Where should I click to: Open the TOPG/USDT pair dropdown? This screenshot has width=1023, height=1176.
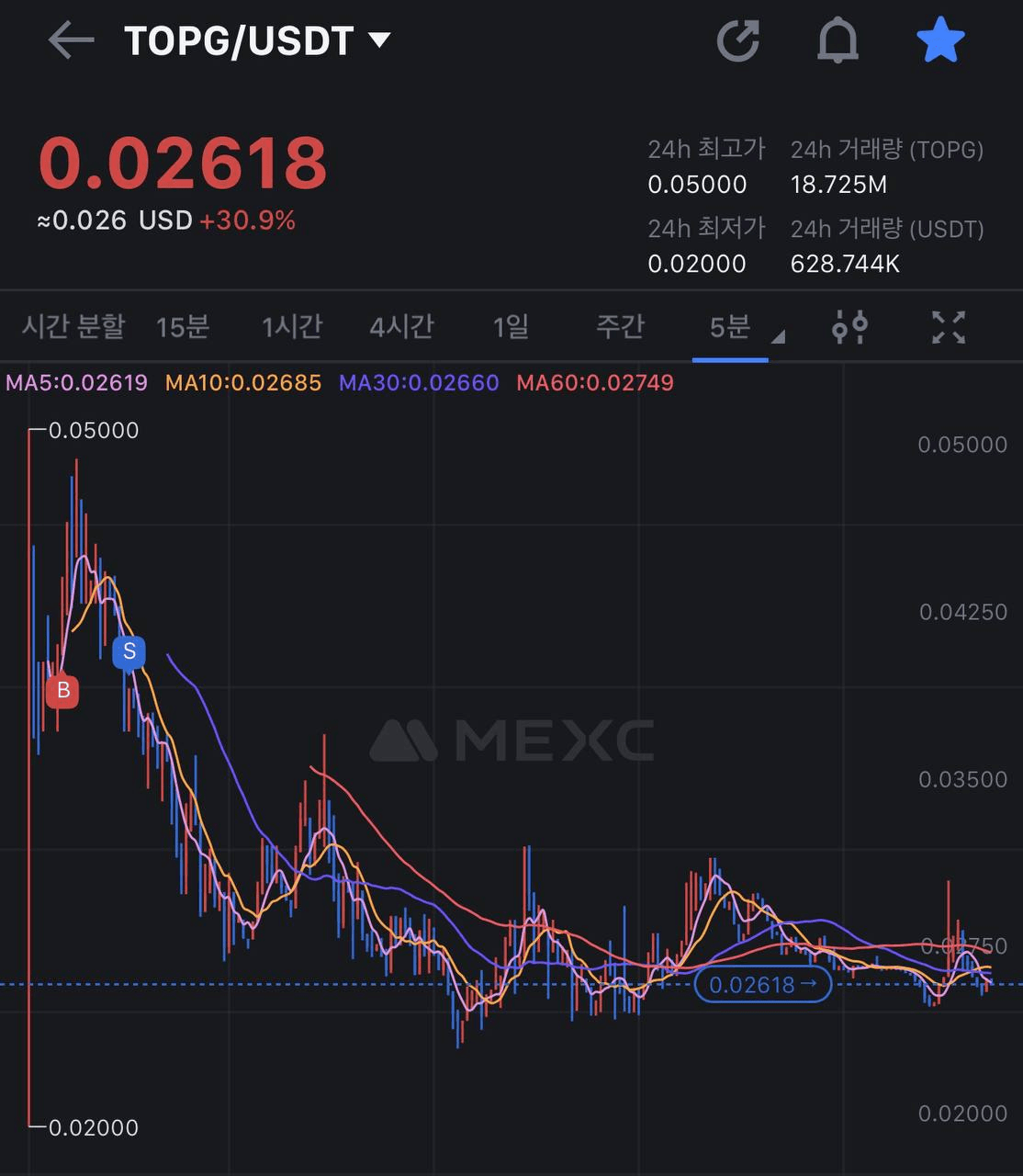pos(378,40)
